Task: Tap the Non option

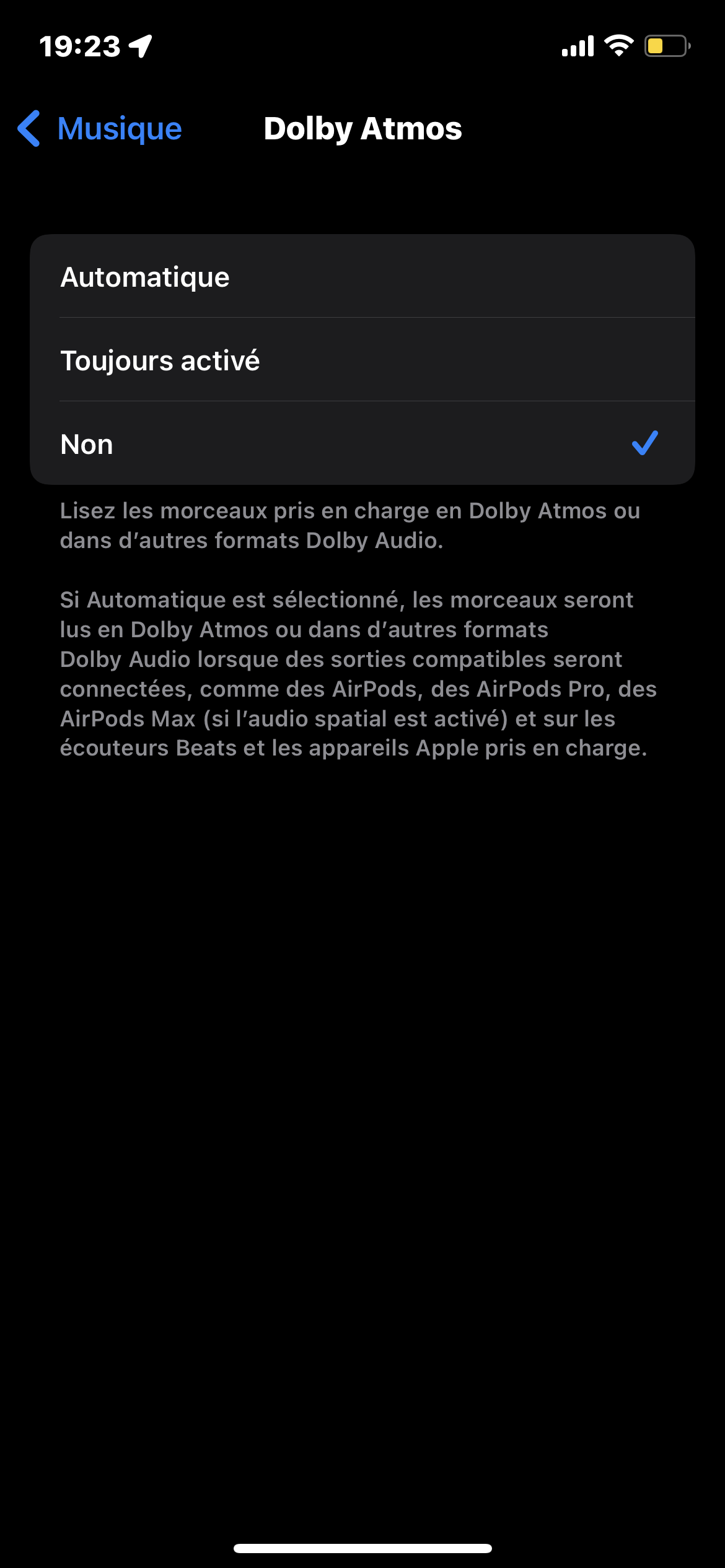Action: pos(362,443)
